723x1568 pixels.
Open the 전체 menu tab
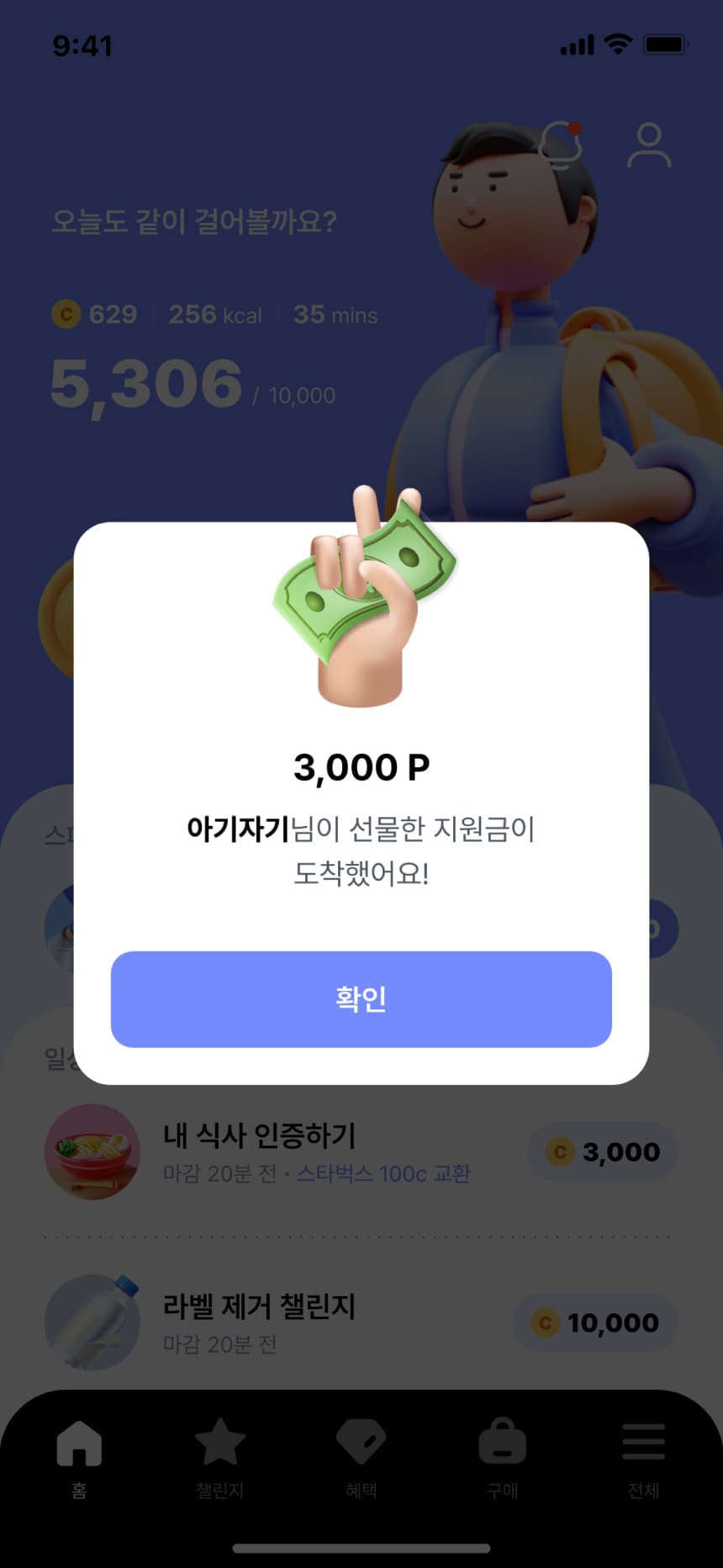click(x=643, y=1458)
